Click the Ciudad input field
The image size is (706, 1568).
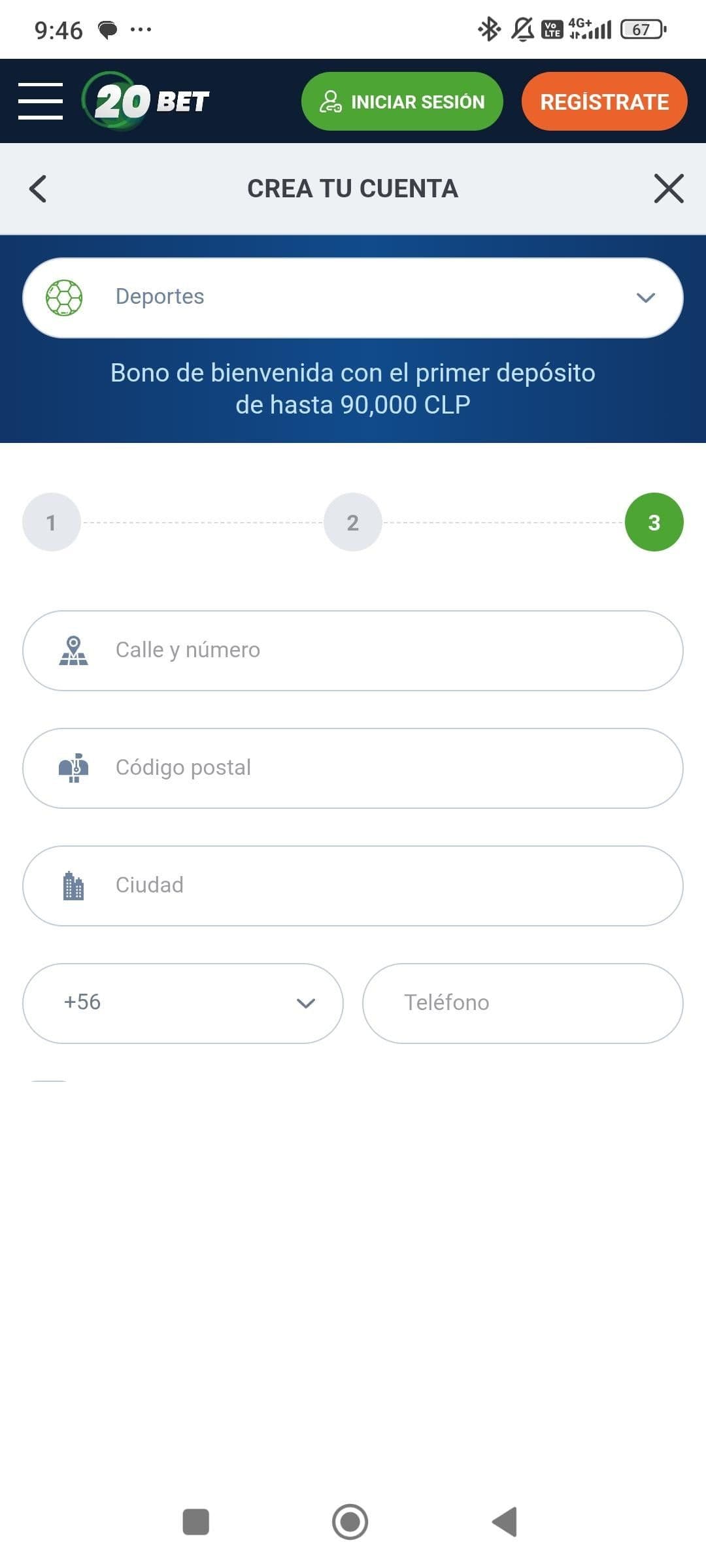coord(353,886)
